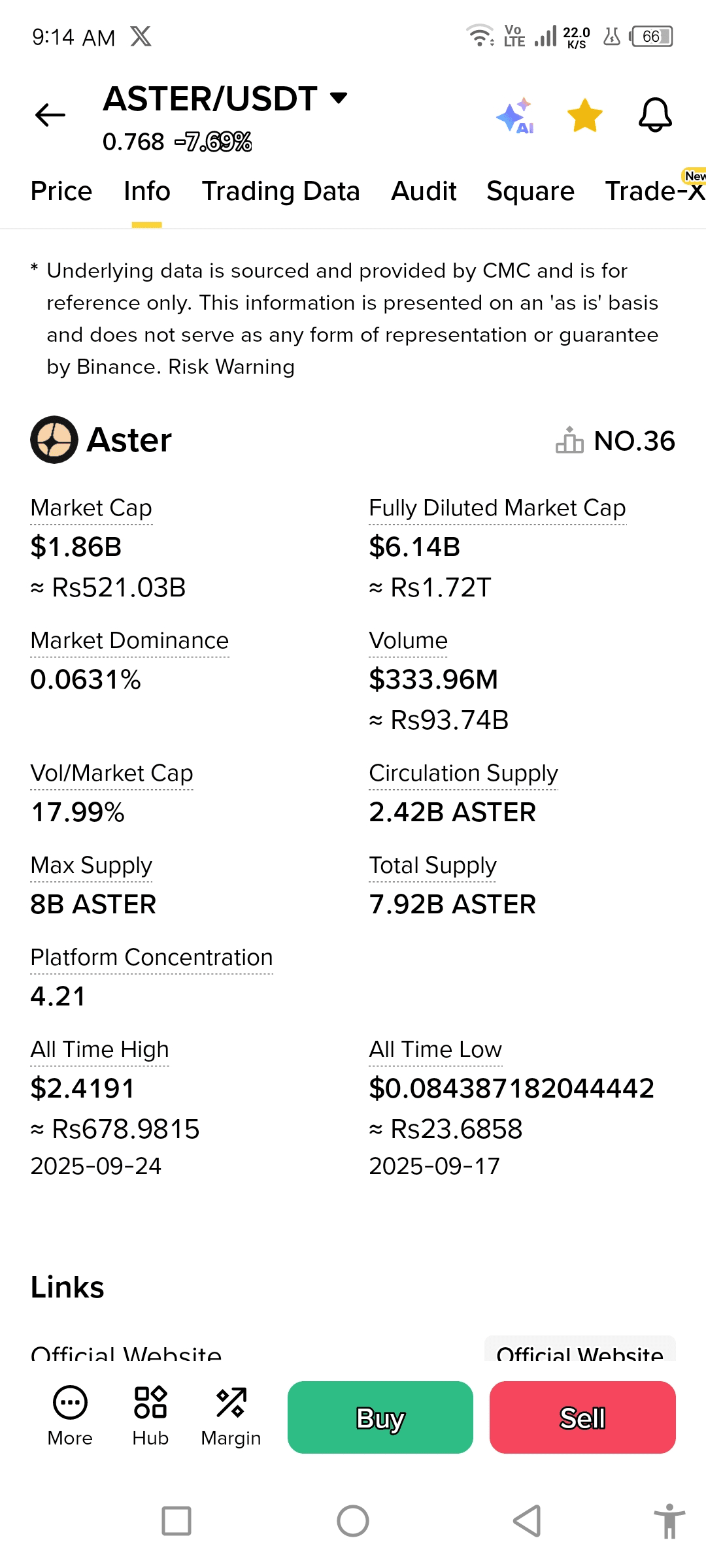
Task: Show the Market Cap explanation
Action: tap(92, 508)
